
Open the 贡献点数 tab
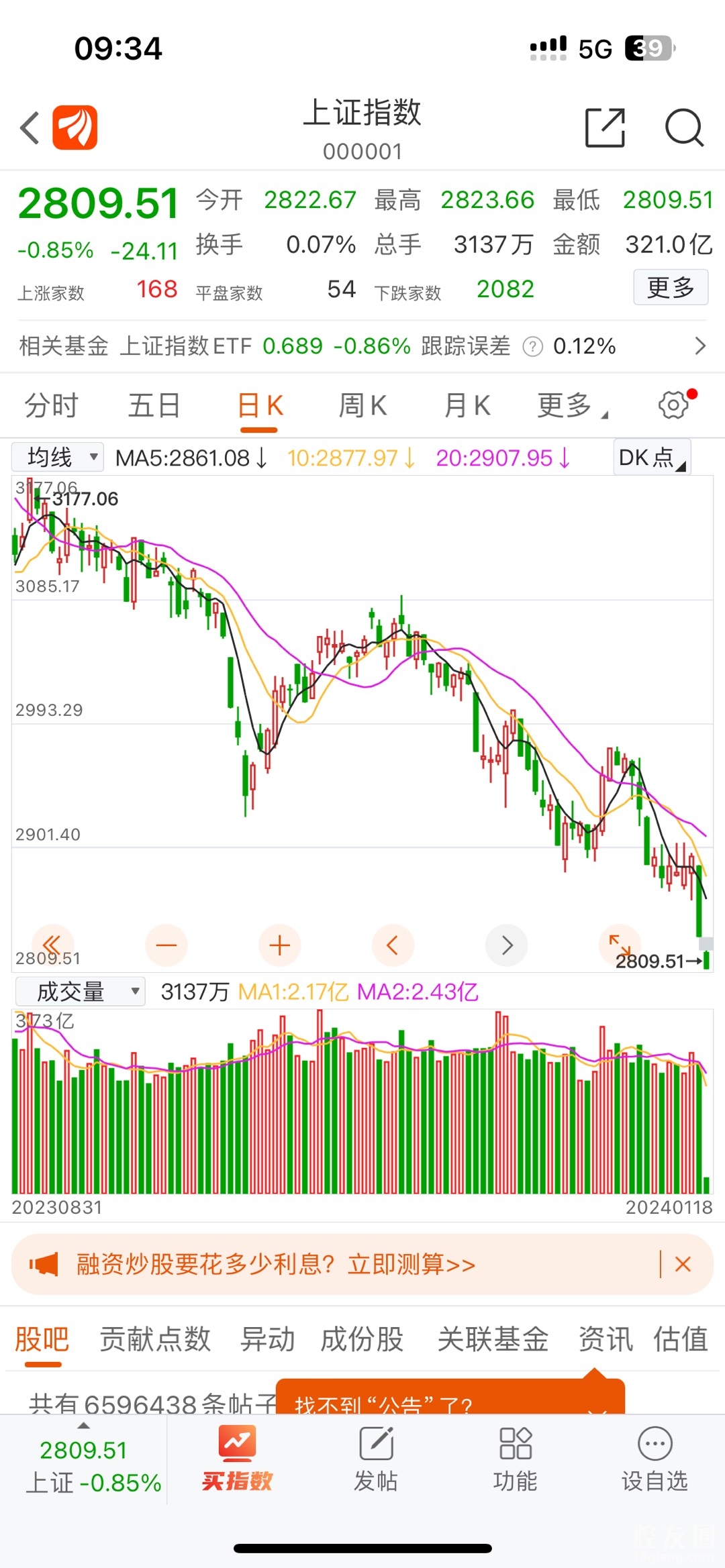155,1339
